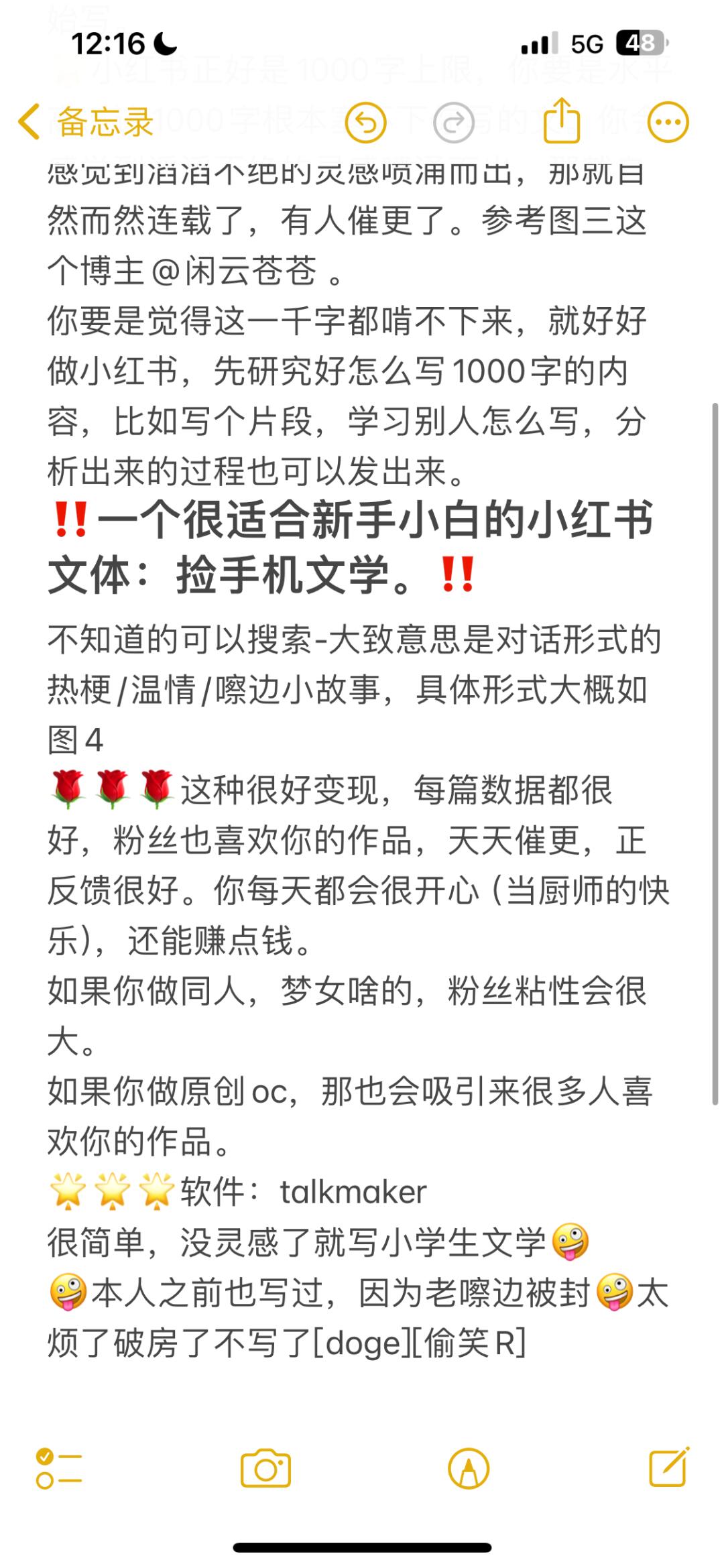Screen dimensions: 724x1568
Task: Open the markup pen tool
Action: 469,1469
